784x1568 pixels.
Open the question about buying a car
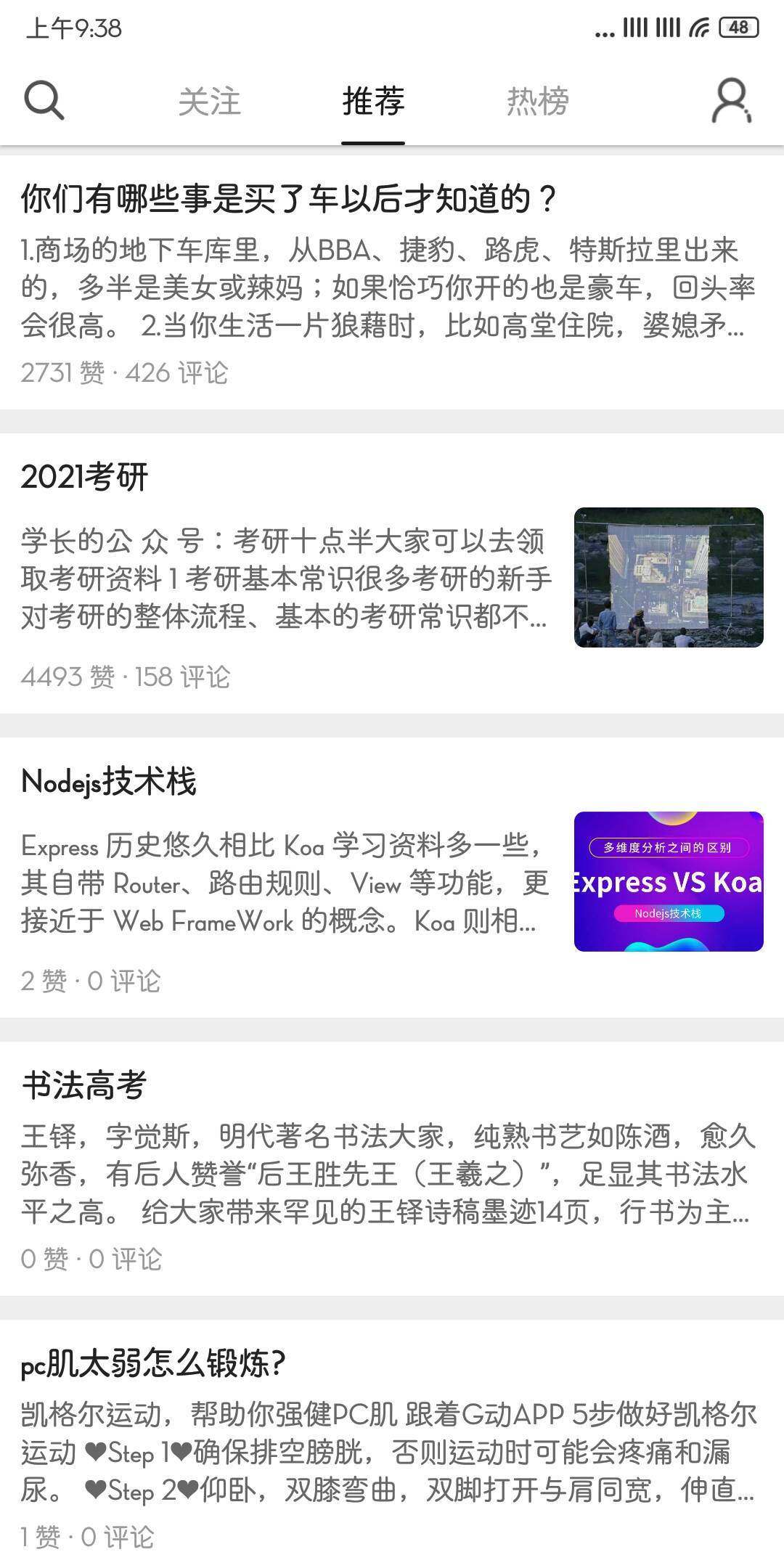289,199
